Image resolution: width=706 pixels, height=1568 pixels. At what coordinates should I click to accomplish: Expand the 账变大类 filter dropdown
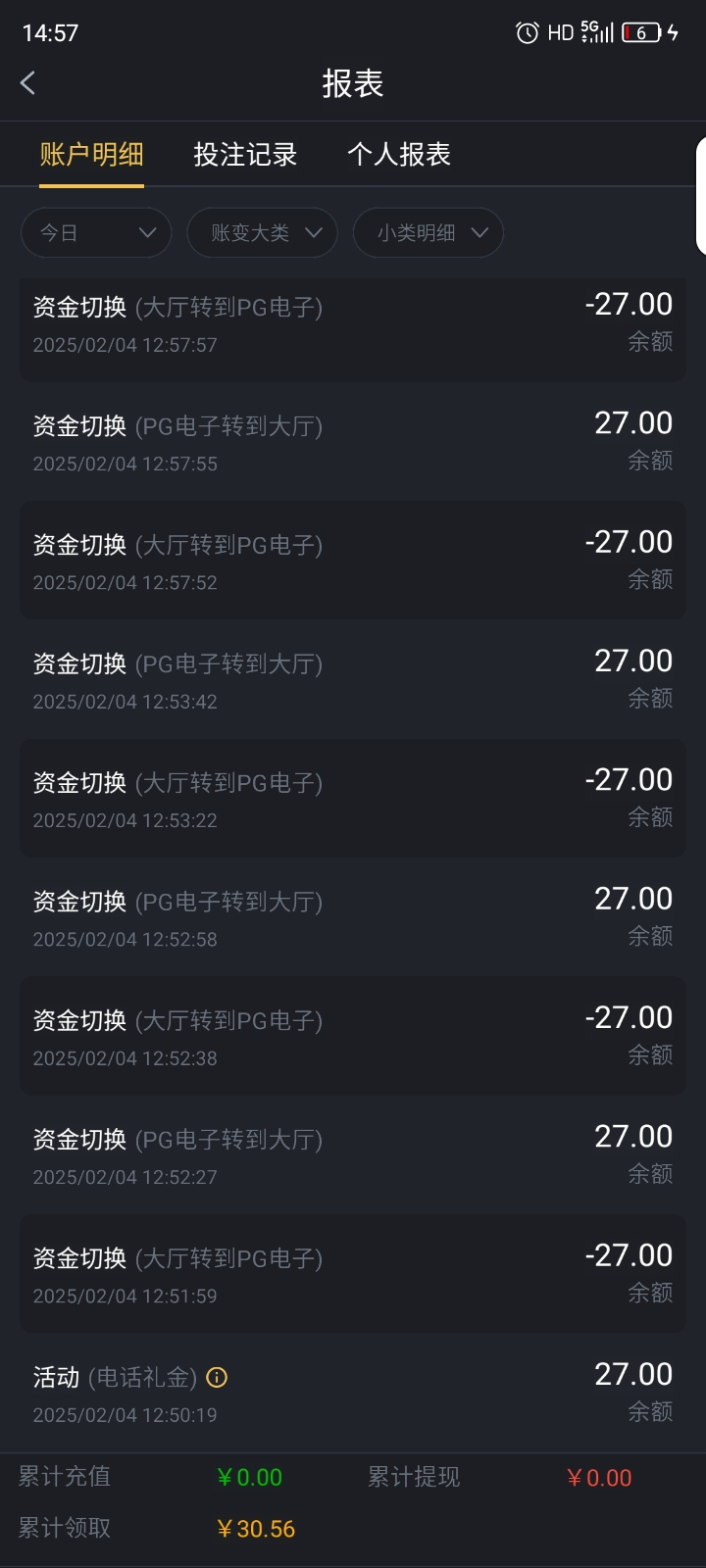262,233
